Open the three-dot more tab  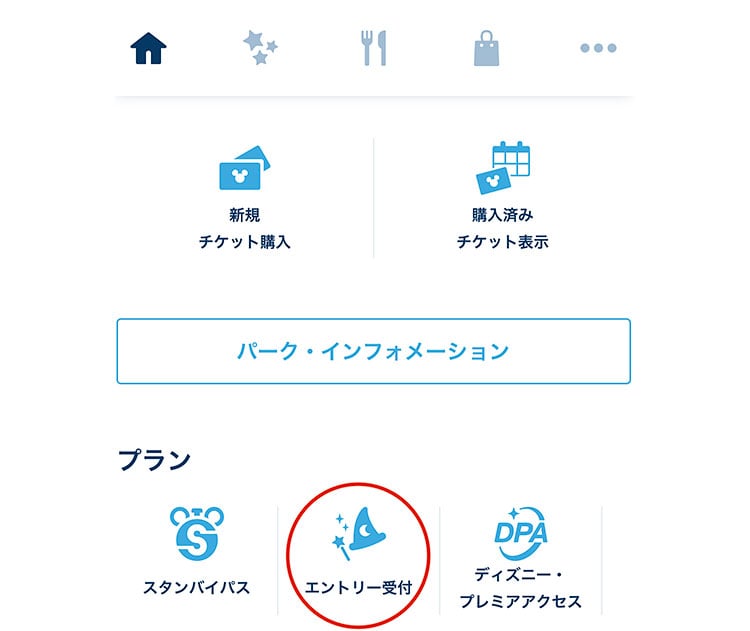[598, 48]
